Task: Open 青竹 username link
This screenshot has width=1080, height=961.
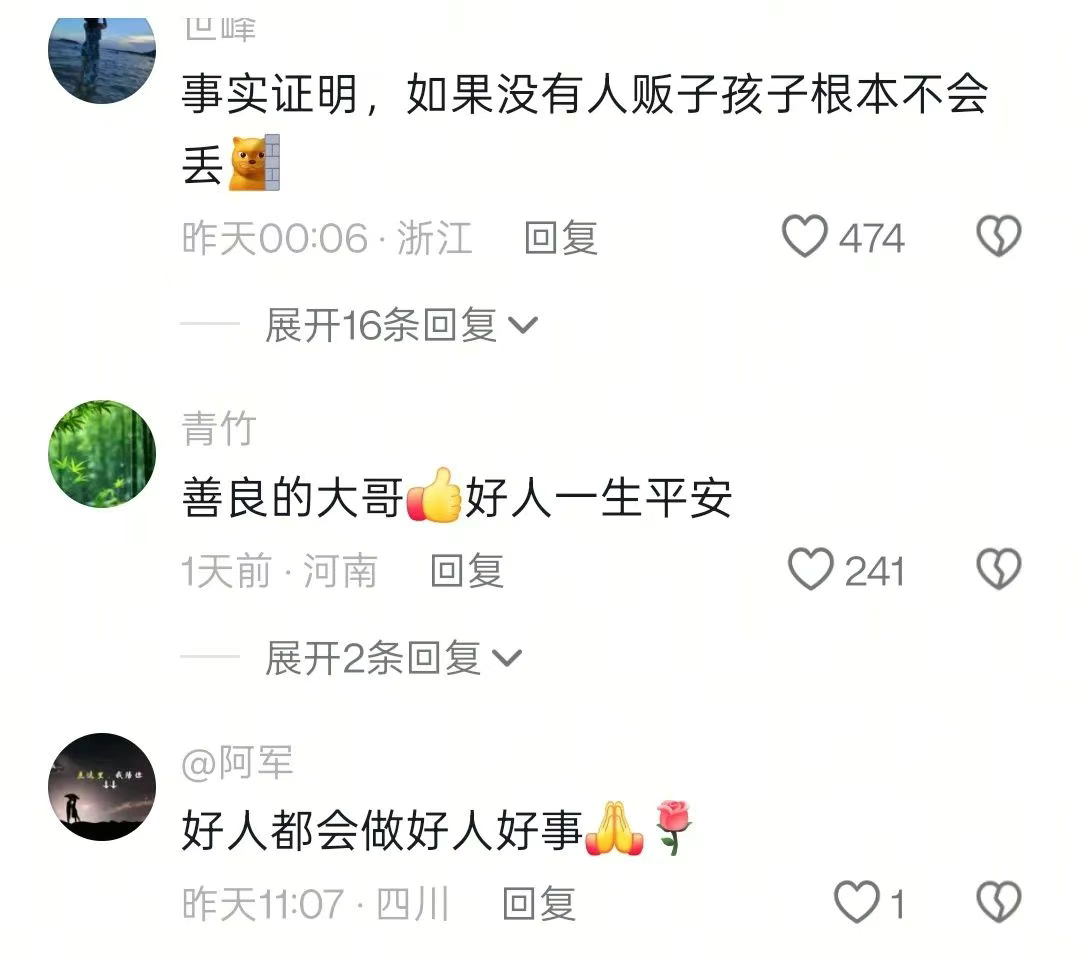Action: click(219, 430)
